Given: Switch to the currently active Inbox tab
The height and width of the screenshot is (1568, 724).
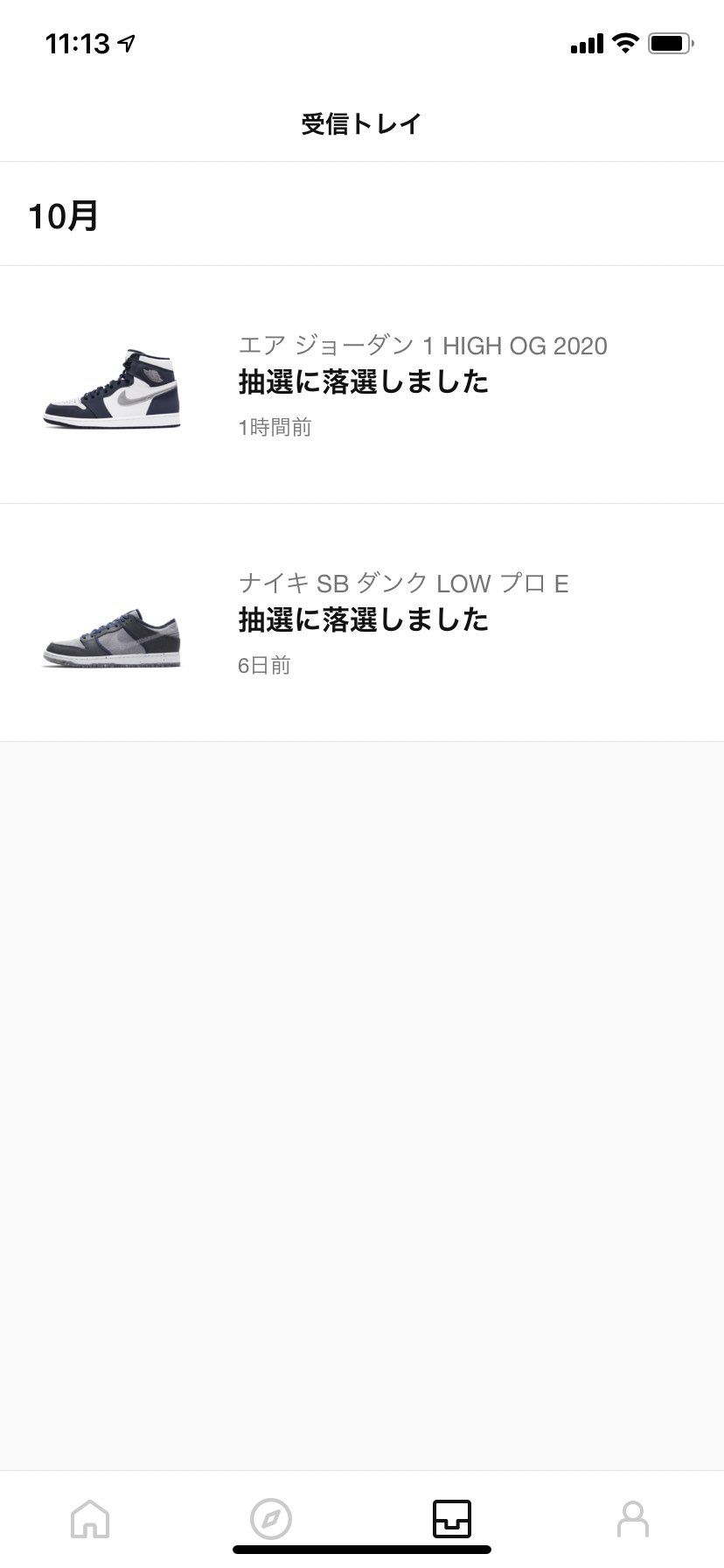Looking at the screenshot, I should tap(452, 1518).
